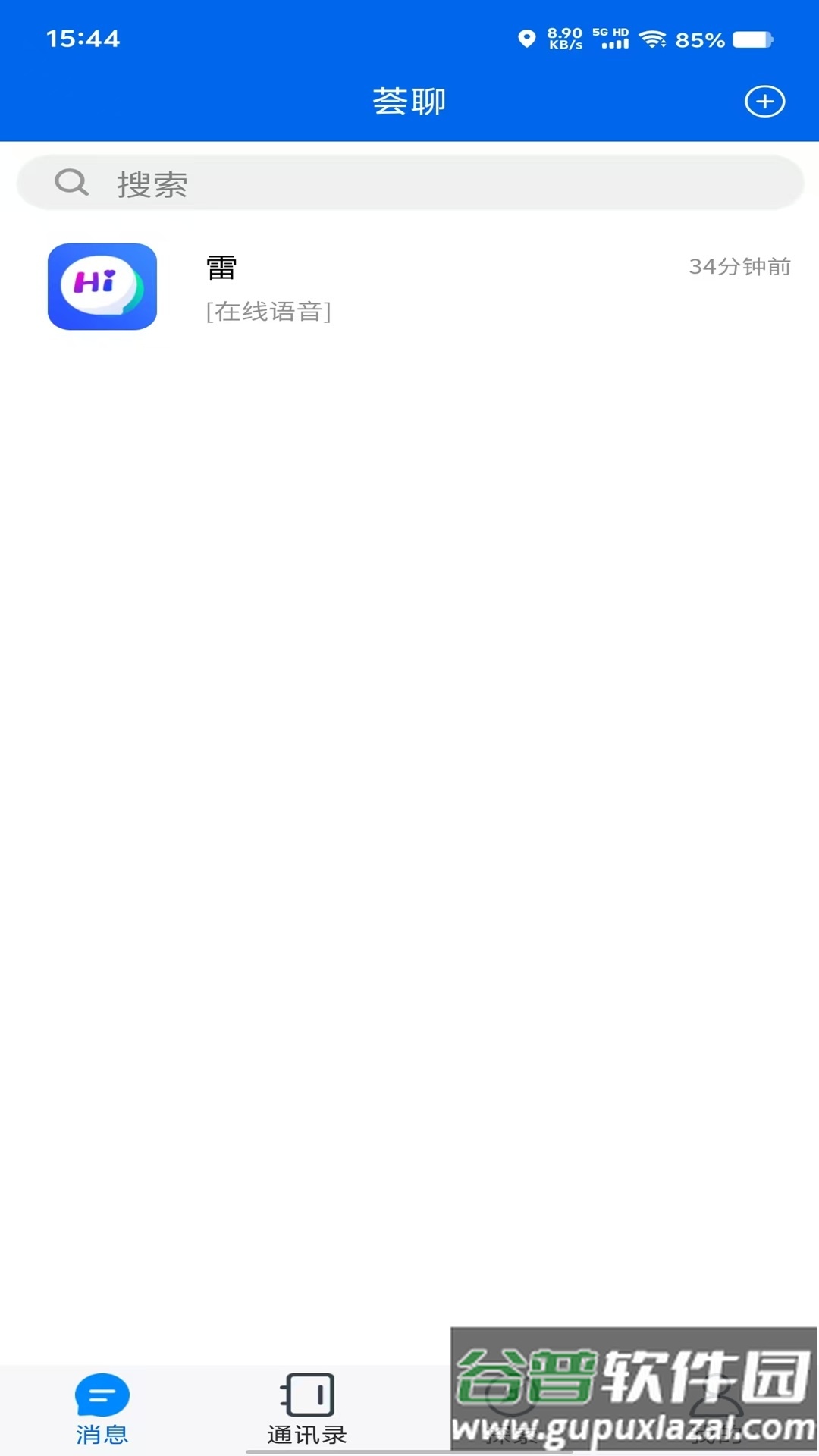Select the search magnifier icon
819x1456 pixels.
pos(71,182)
